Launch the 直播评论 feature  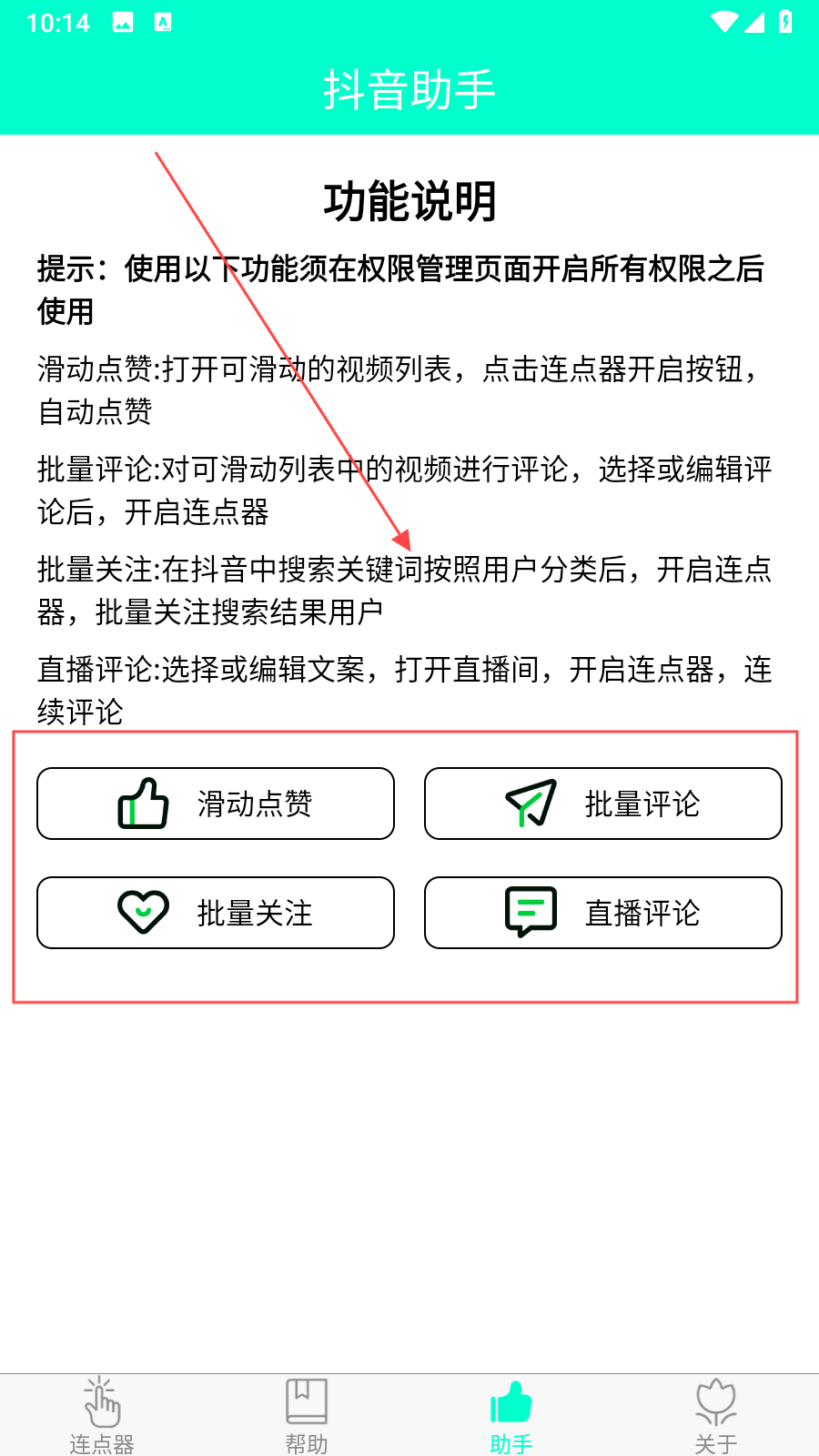point(602,913)
